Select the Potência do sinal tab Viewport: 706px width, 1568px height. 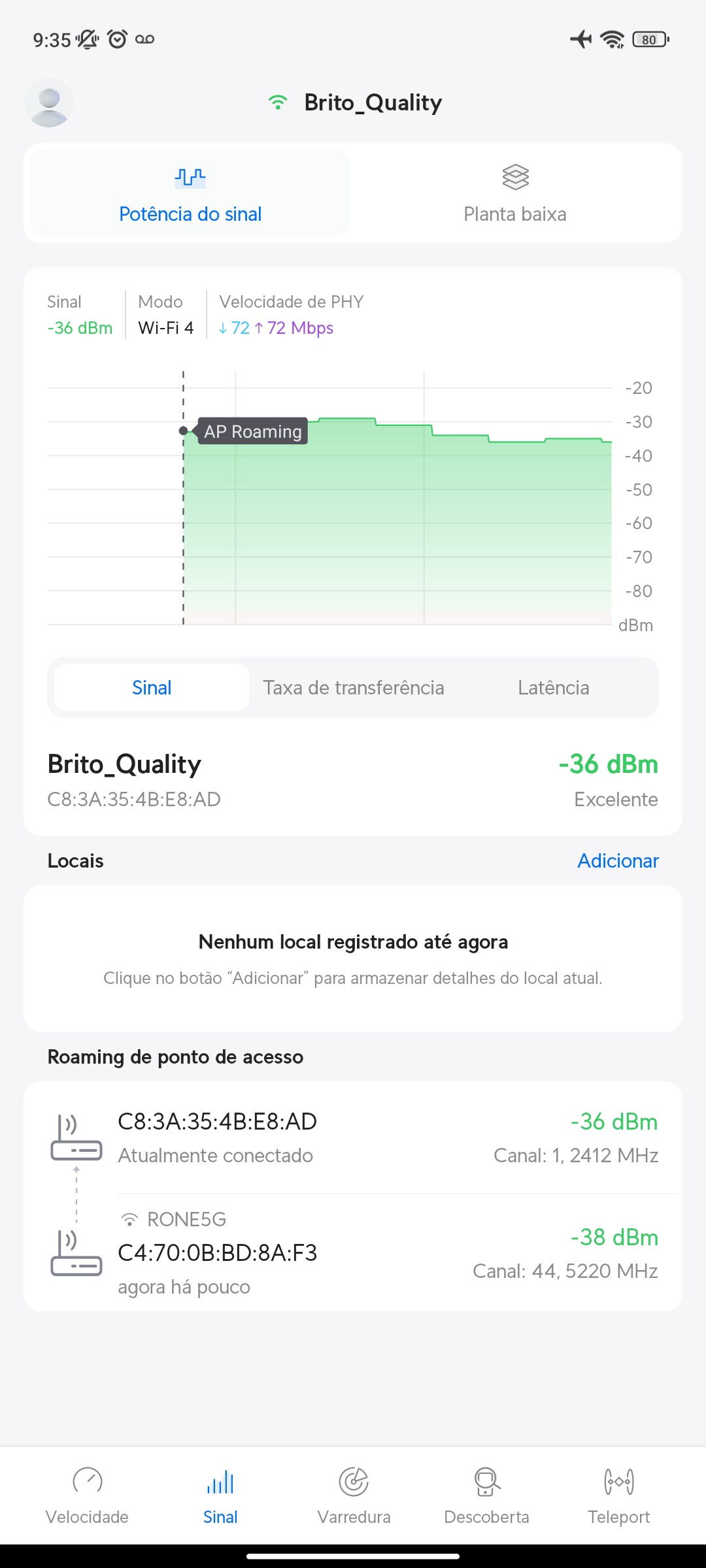[190, 194]
